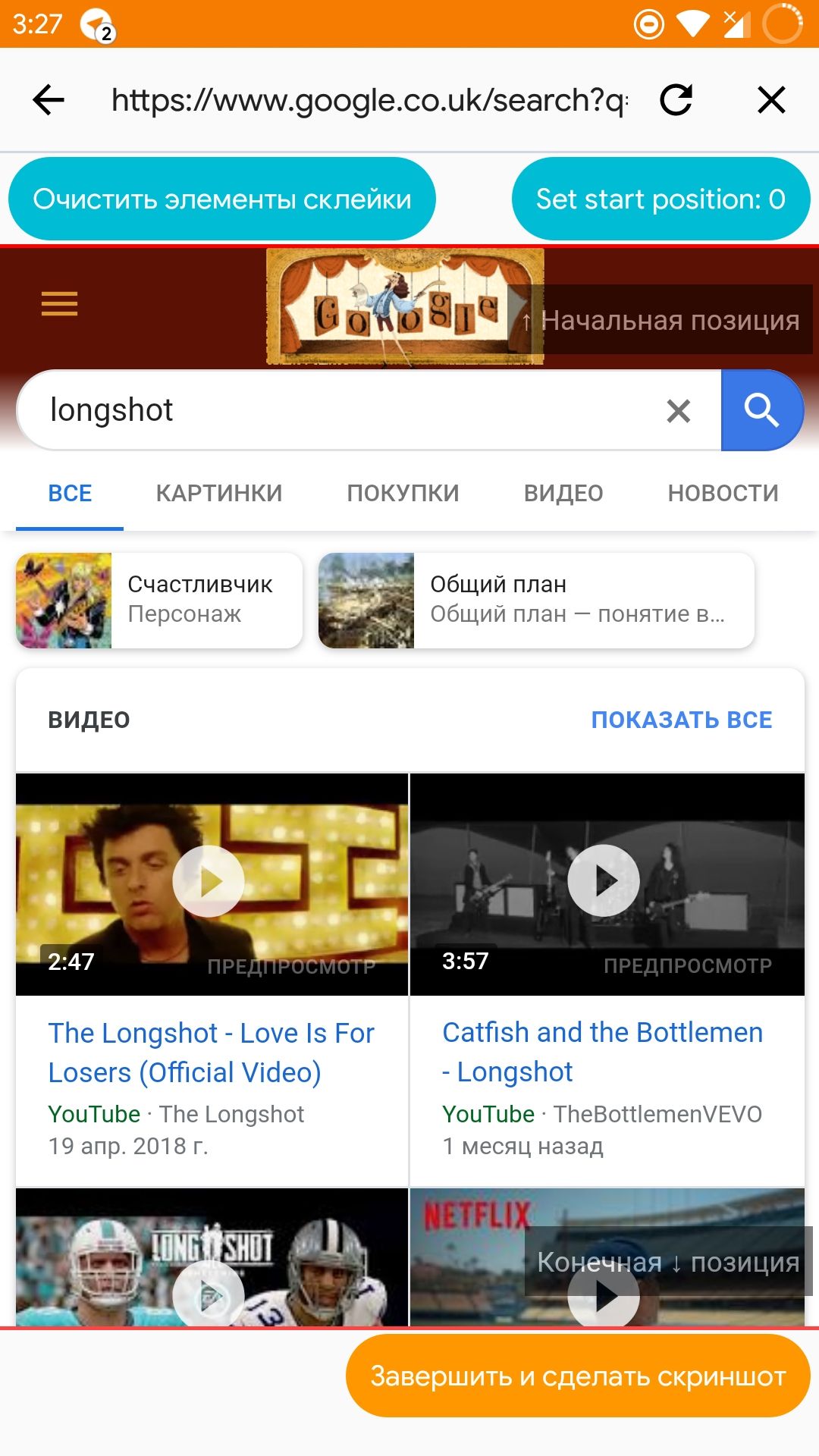Switch to the ВИДЕО tab
819x1456 pixels.
click(x=563, y=493)
